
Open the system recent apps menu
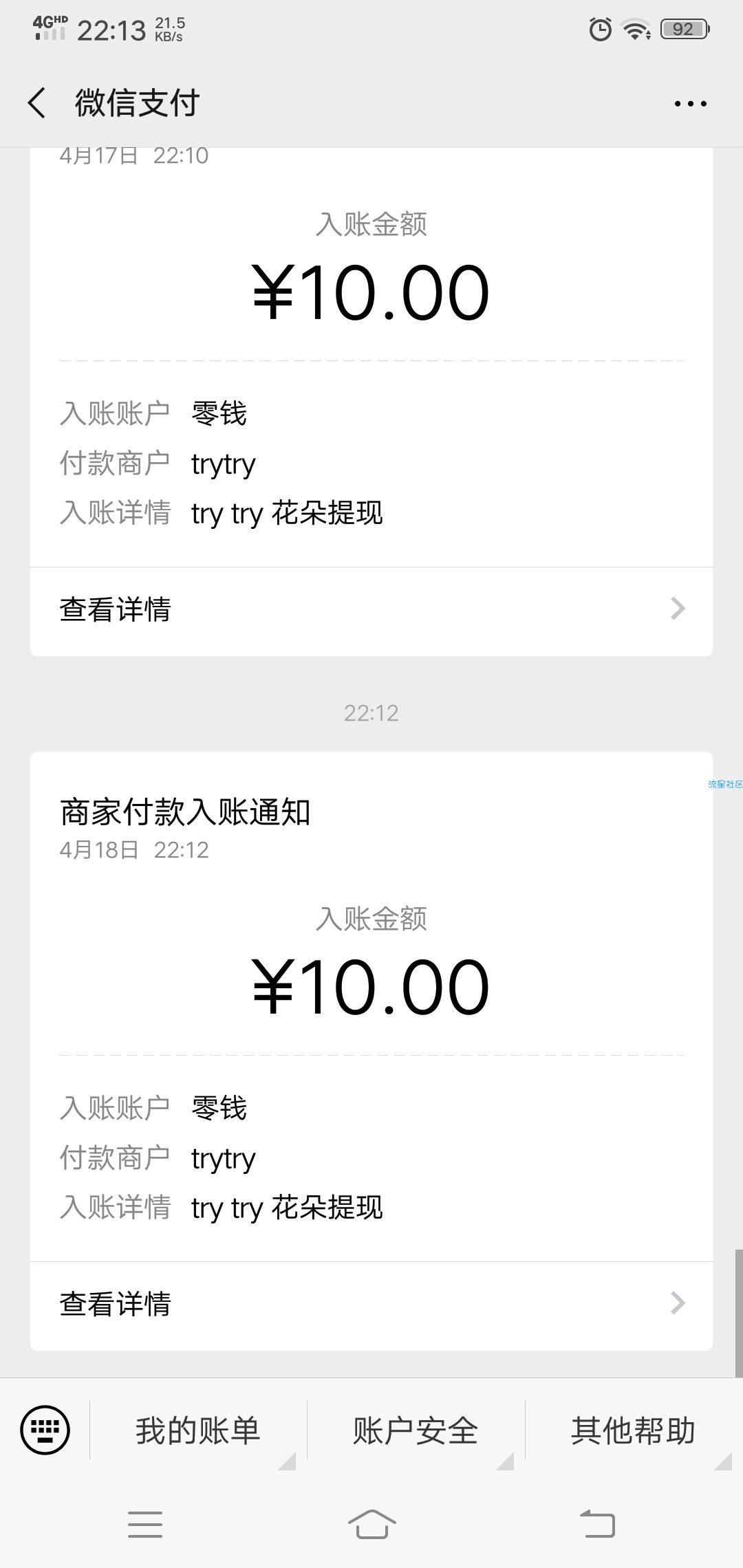click(145, 1524)
